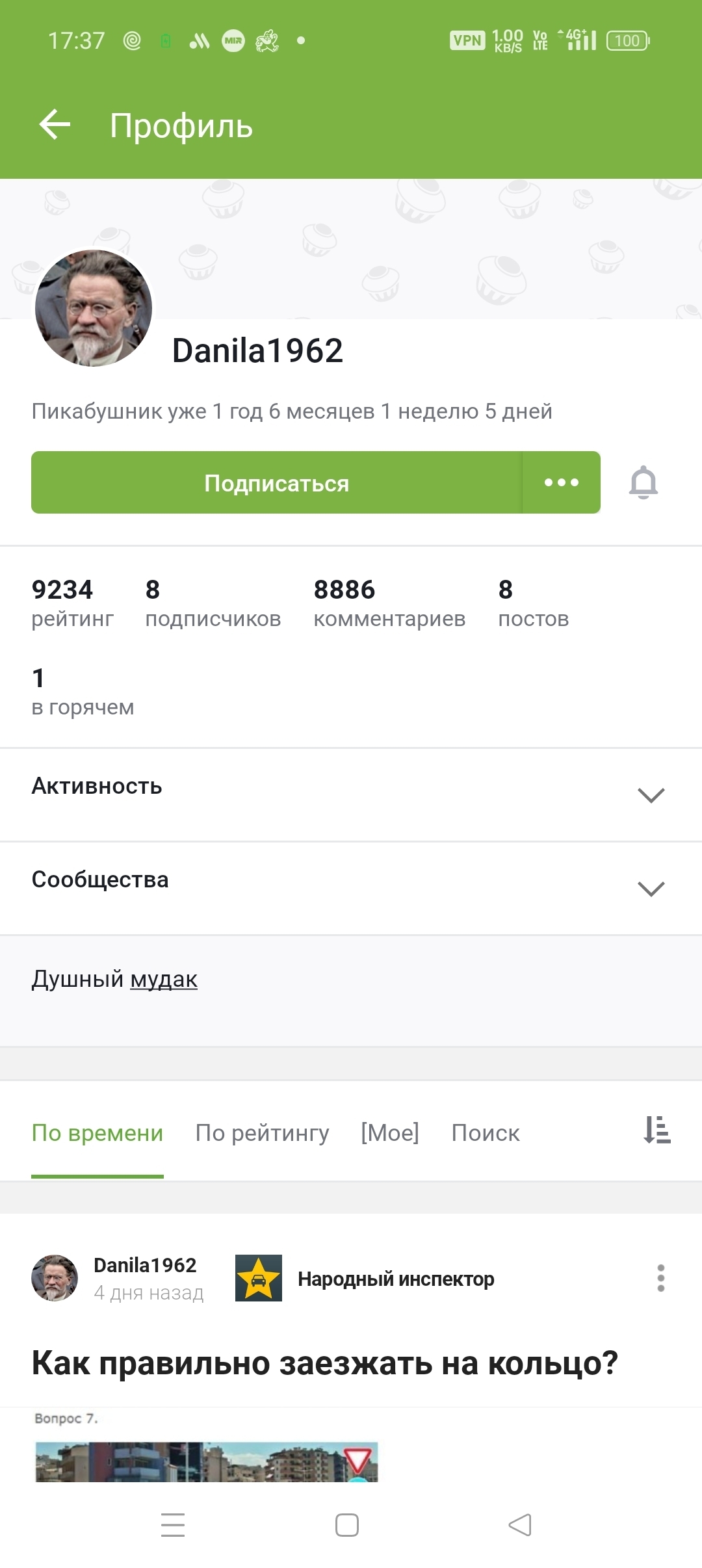Screen dimensions: 702x1568
Task: Open the three-dot menu beside Подписаться
Action: (562, 482)
